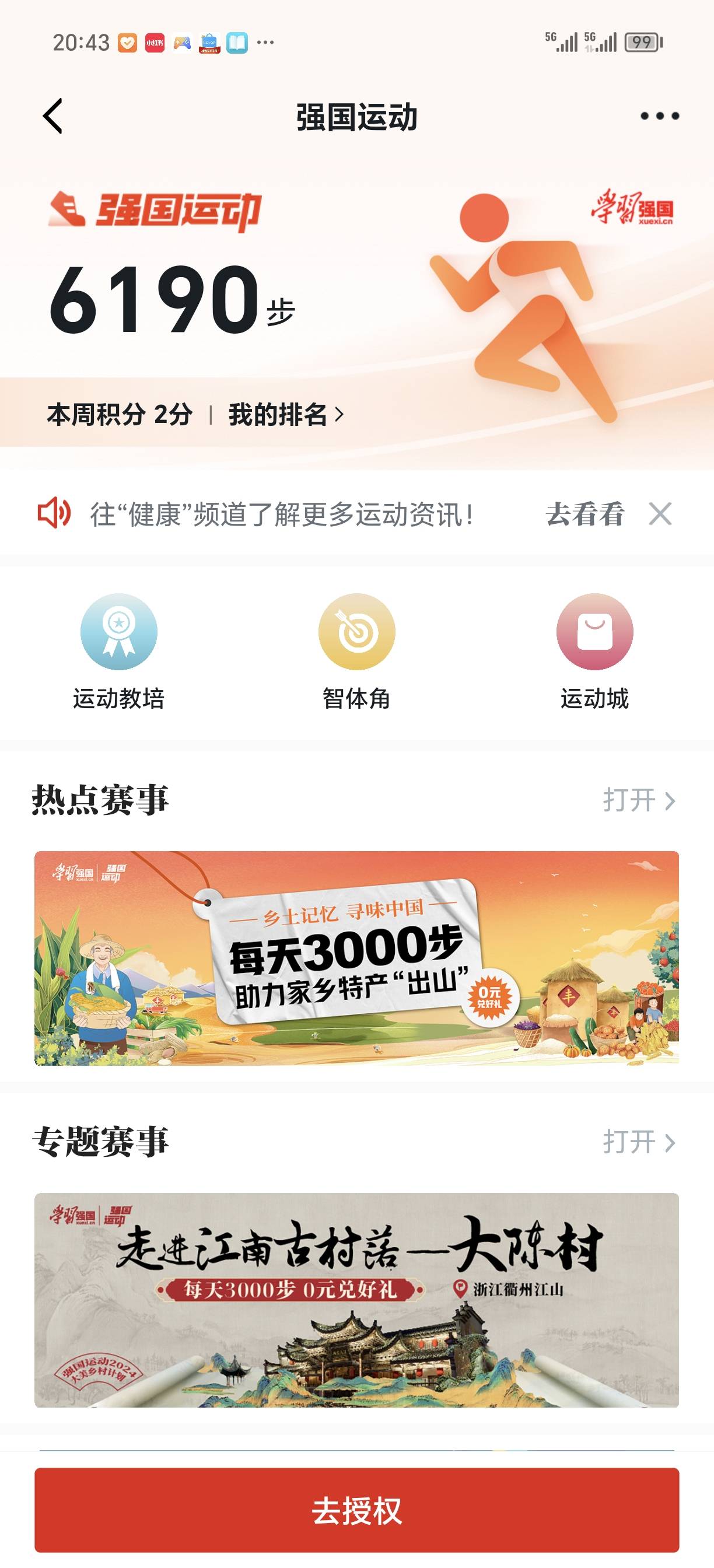Dismiss the health channel notice banner
This screenshot has height=1568, width=714.
660,514
